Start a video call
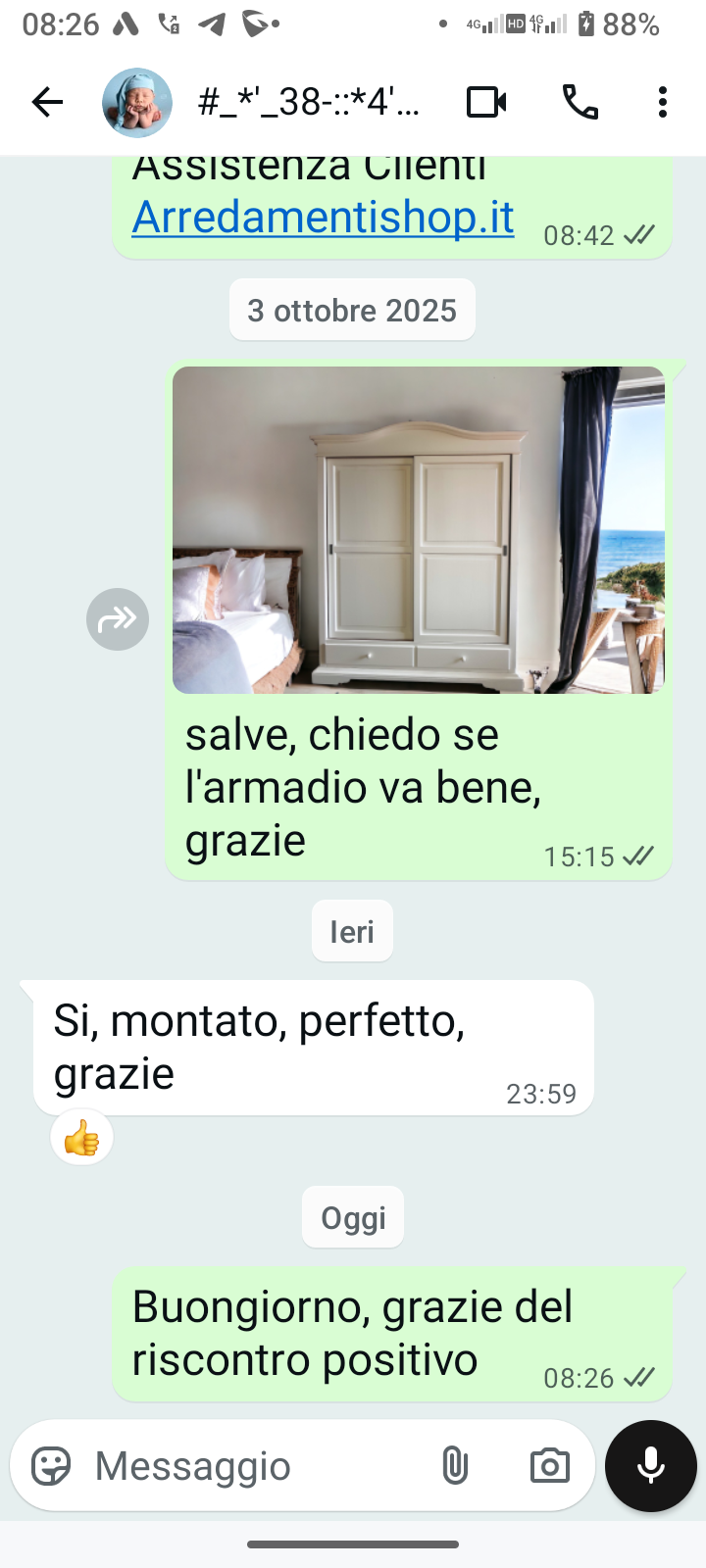Image resolution: width=706 pixels, height=1568 pixels. click(486, 102)
